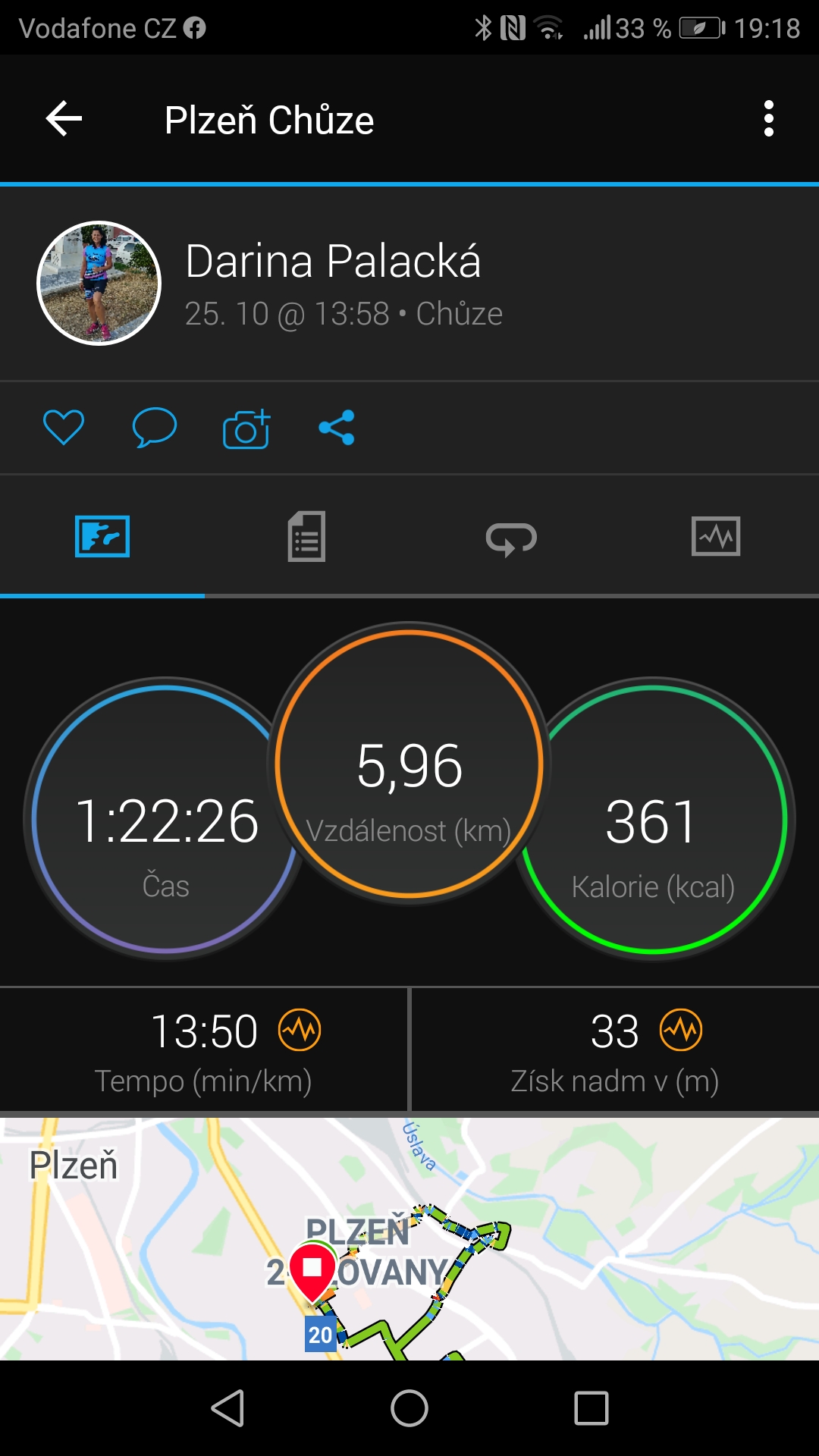The width and height of the screenshot is (819, 1456).
Task: Switch to the charts tab
Action: 716,537
